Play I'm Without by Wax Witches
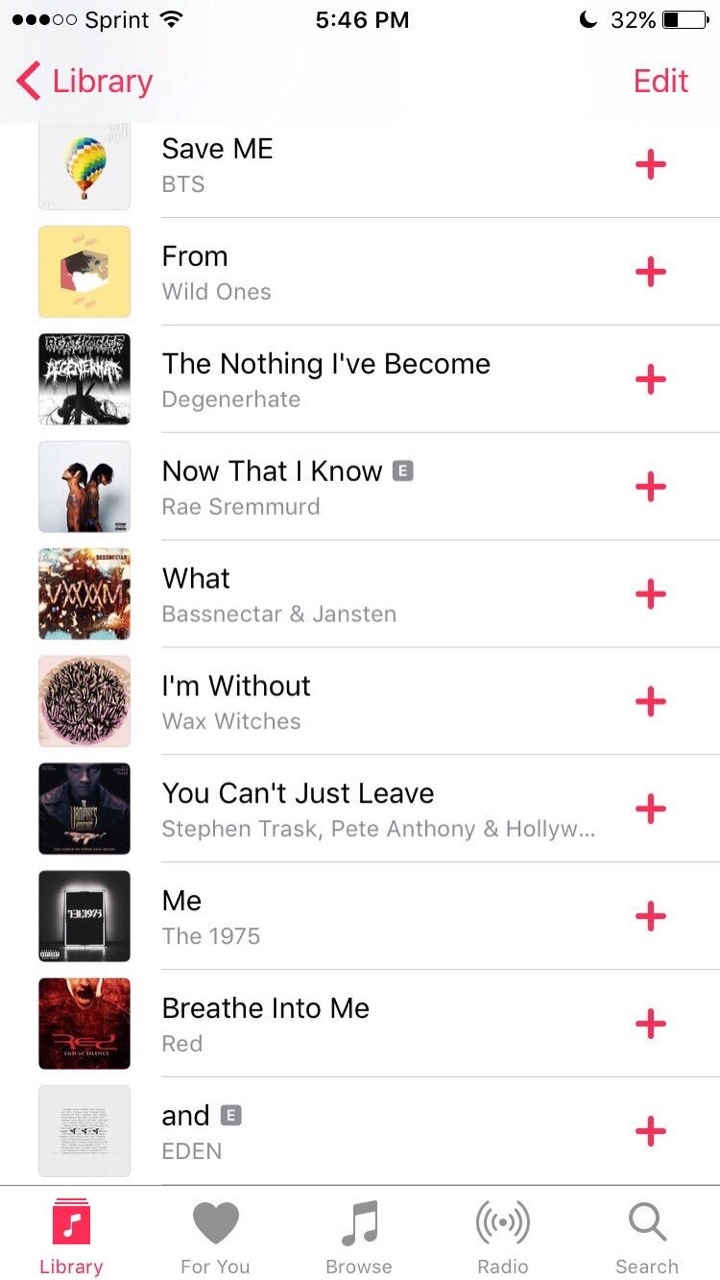This screenshot has height=1280, width=720. point(300,701)
